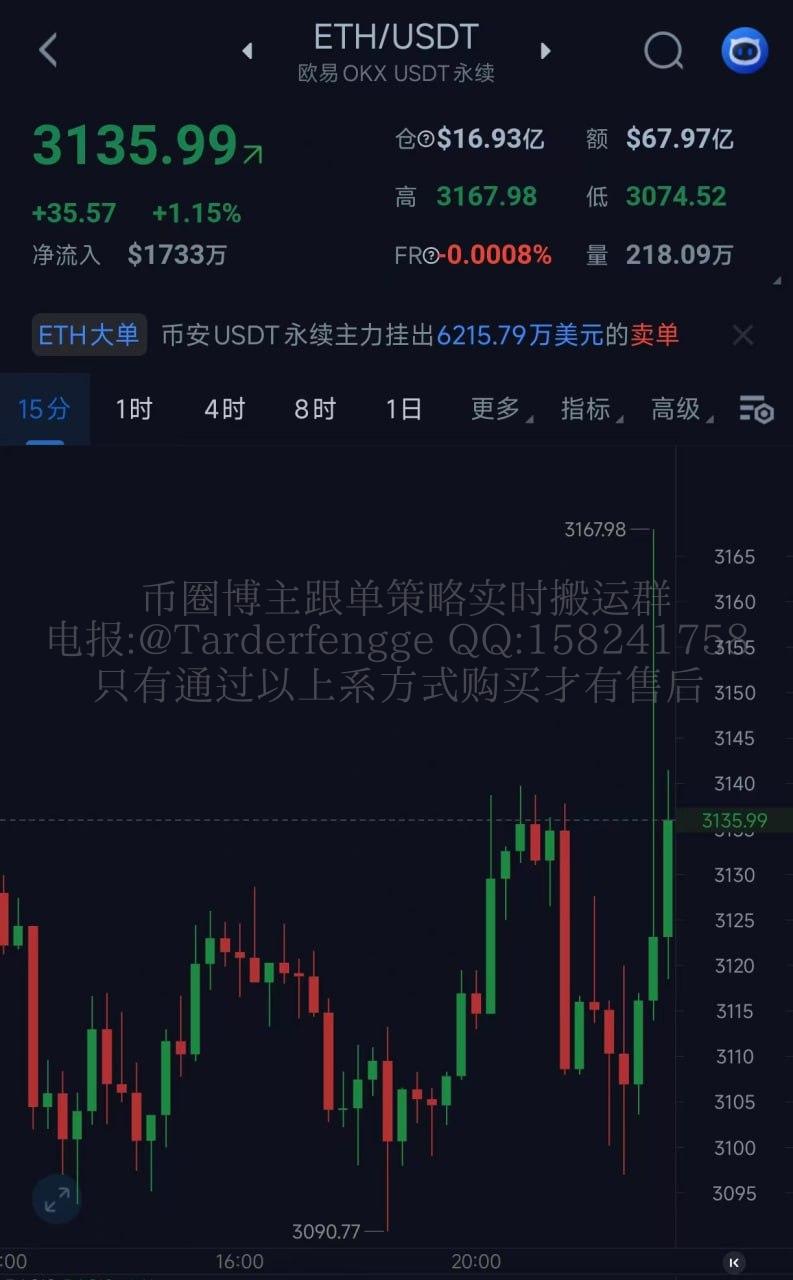Expand the 高级 advanced menu

(x=680, y=409)
